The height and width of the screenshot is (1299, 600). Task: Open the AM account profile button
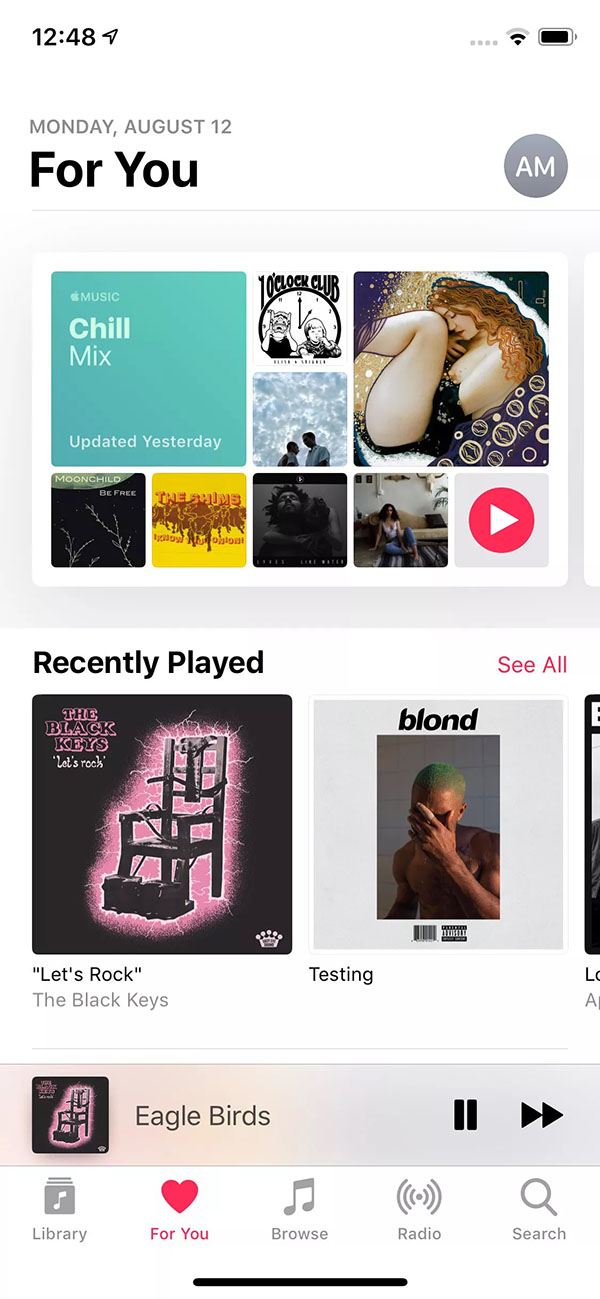tap(536, 166)
